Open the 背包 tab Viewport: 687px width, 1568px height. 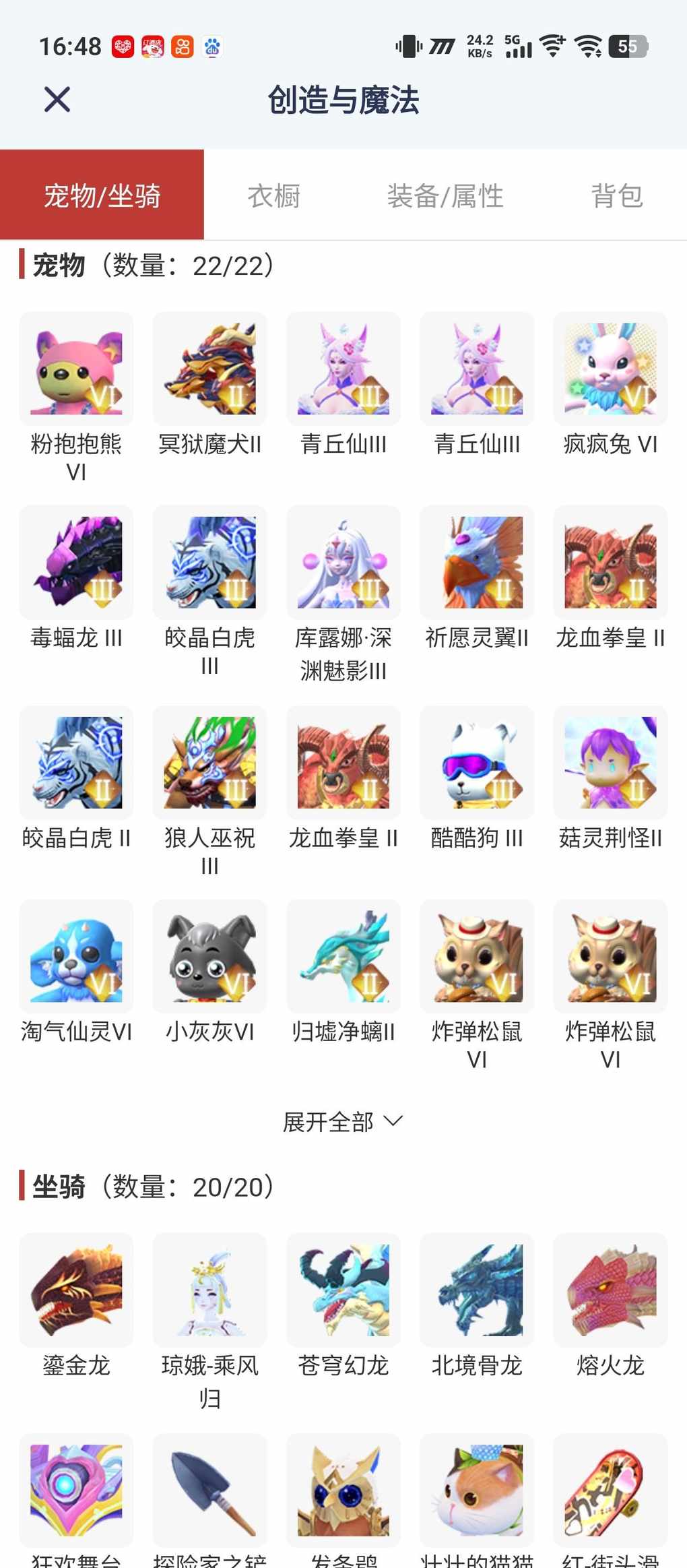616,196
